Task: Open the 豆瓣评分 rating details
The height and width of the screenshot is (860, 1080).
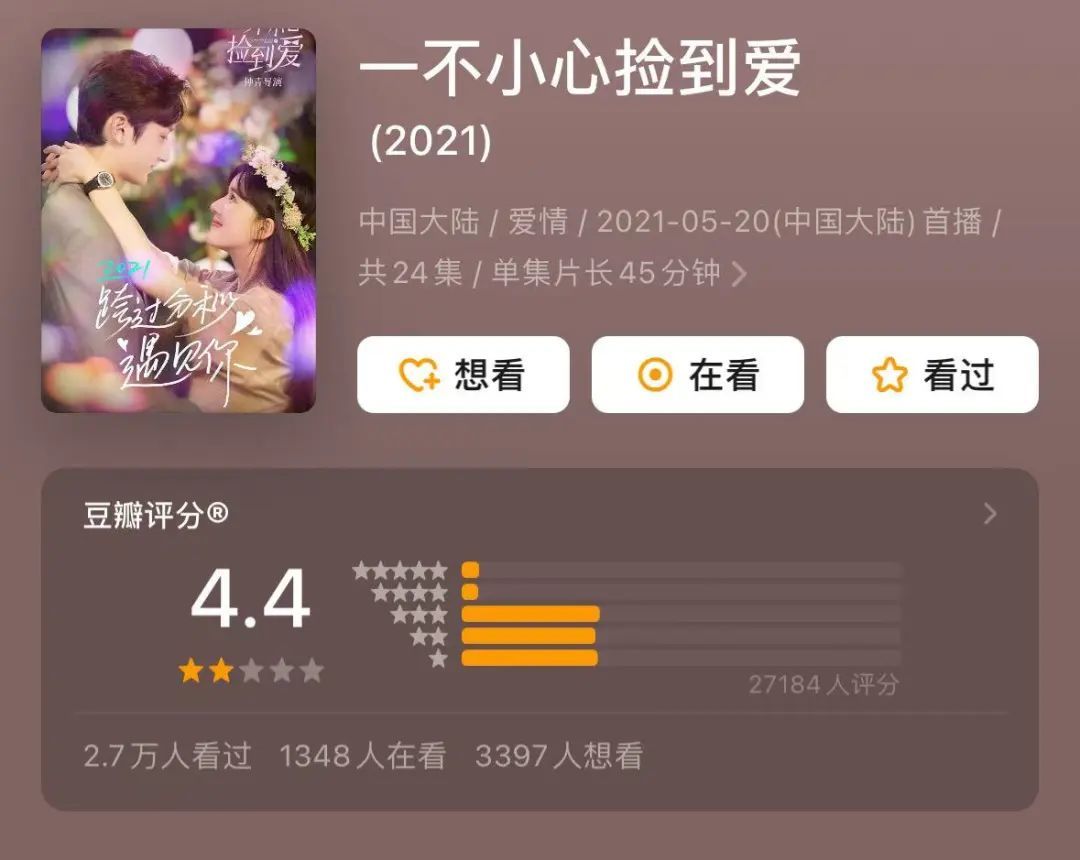Action: coord(989,514)
